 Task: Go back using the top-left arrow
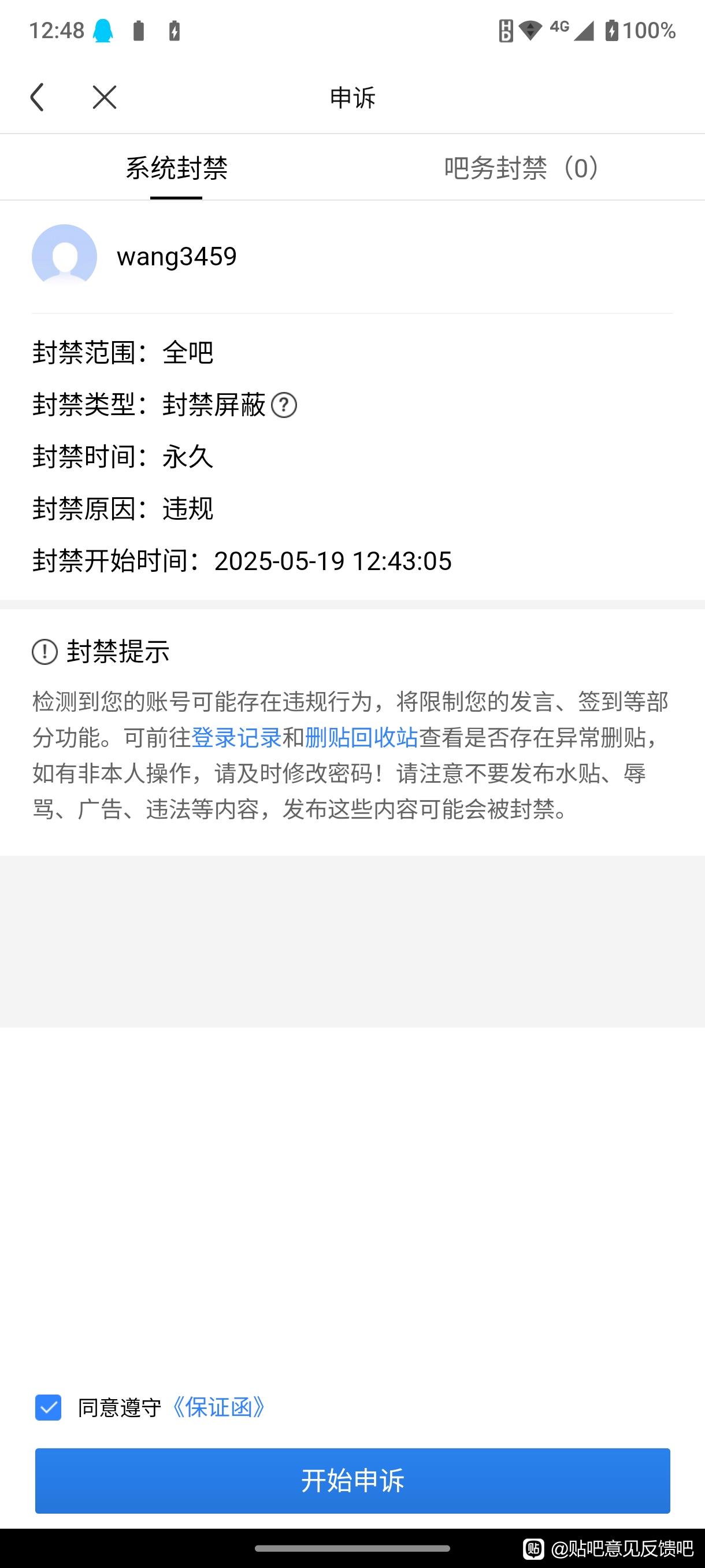[x=38, y=97]
